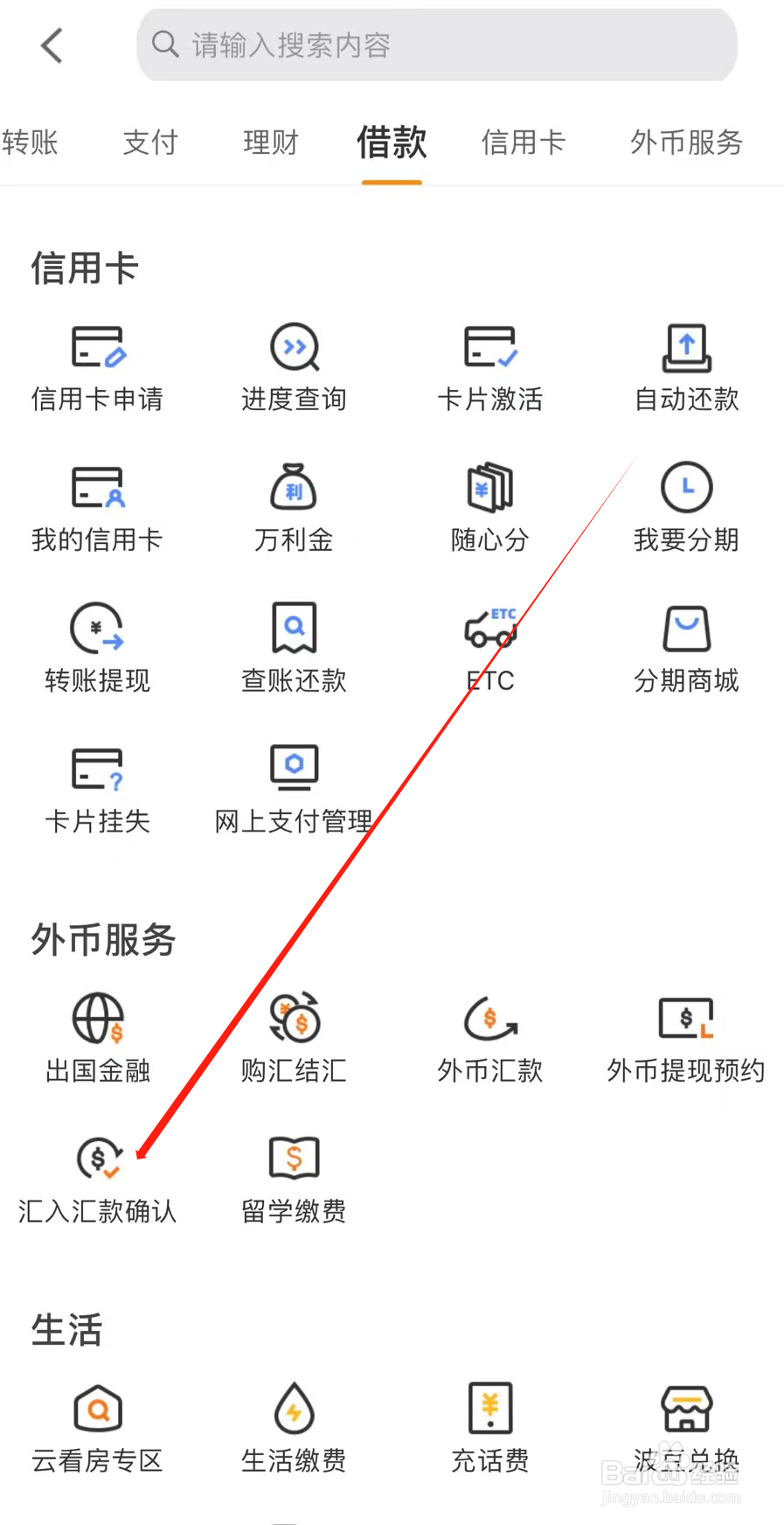Open 查账还款 bill repayment
Viewport: 784px width, 1525px height.
(294, 649)
